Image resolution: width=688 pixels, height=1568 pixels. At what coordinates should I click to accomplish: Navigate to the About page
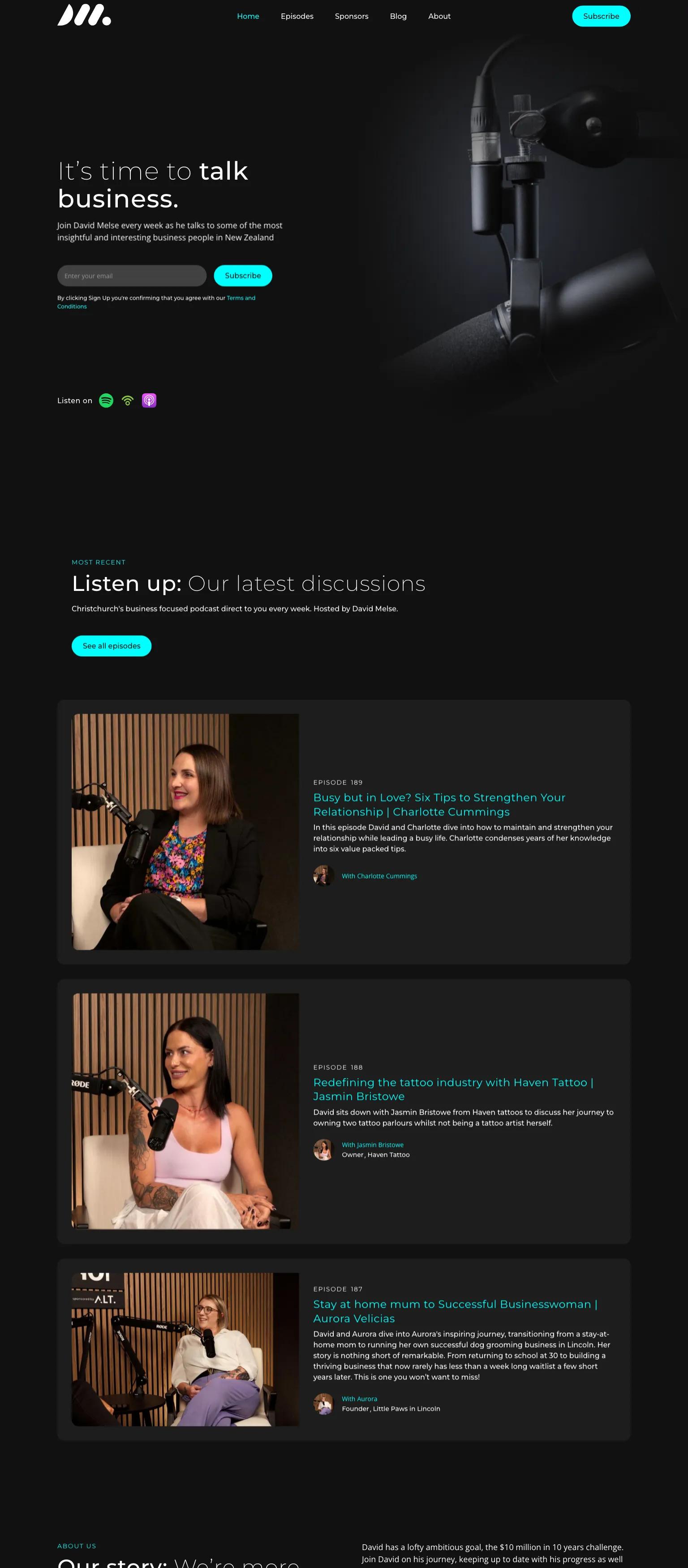click(439, 17)
